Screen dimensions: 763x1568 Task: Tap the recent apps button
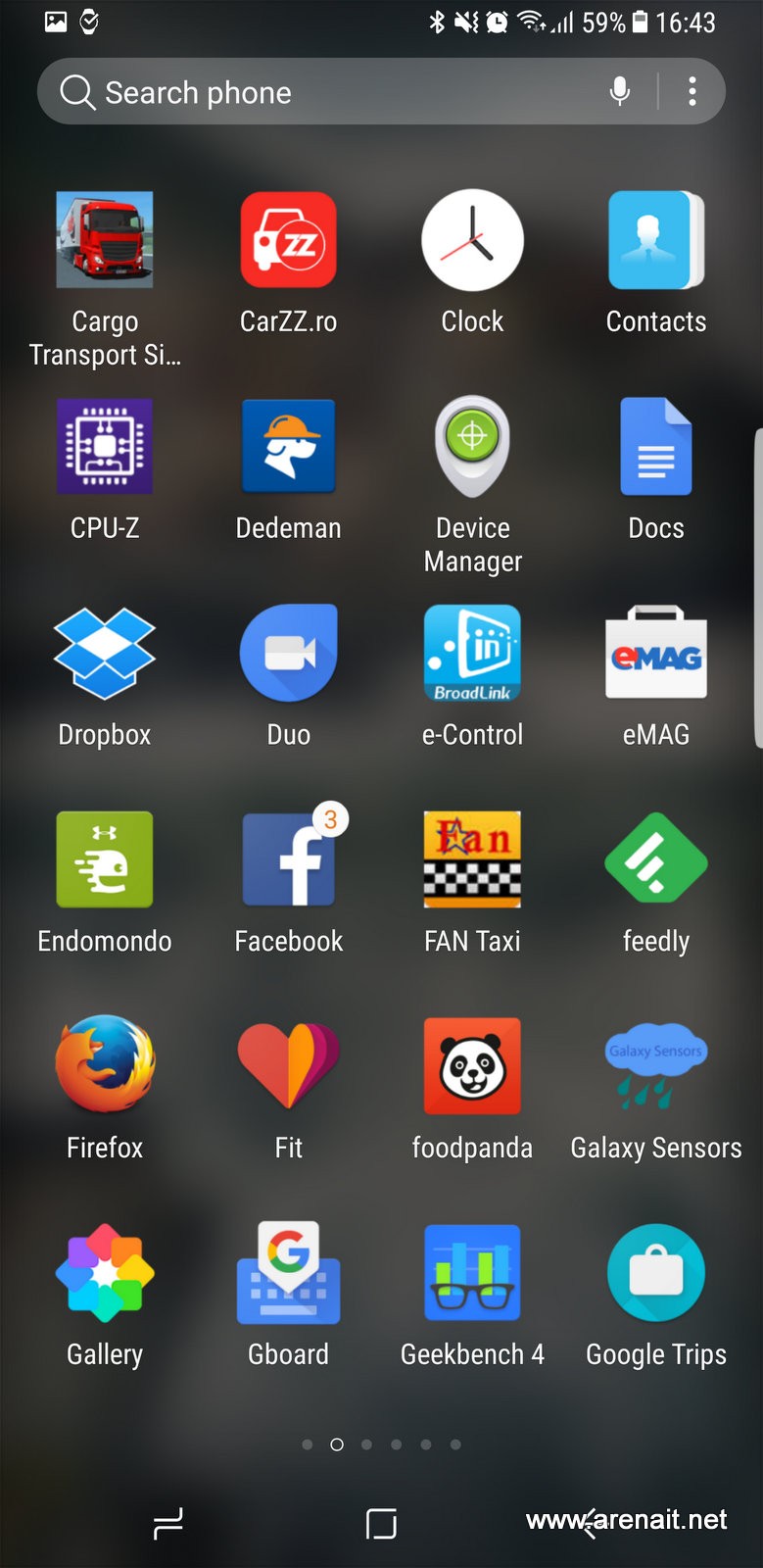coord(168,1523)
